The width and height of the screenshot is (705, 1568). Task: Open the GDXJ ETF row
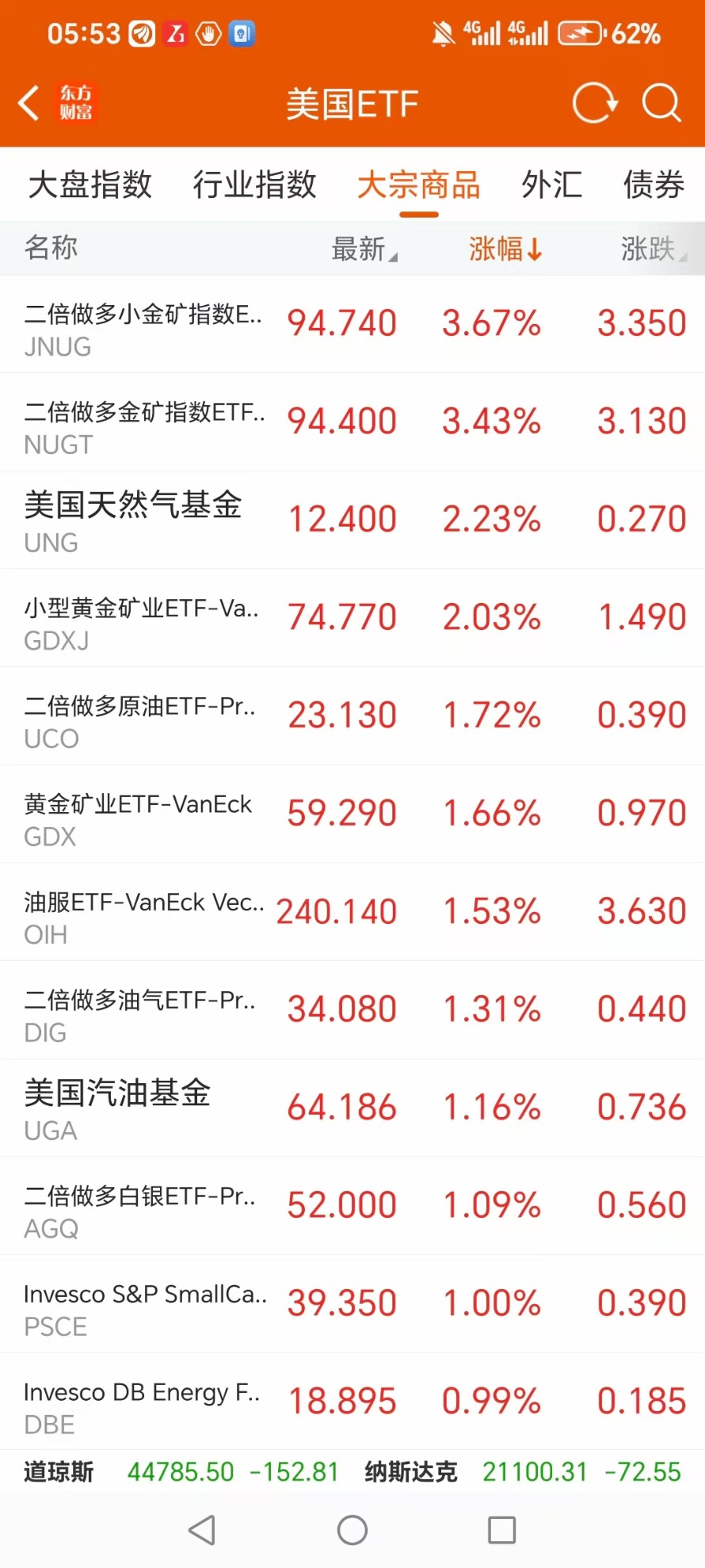click(352, 618)
